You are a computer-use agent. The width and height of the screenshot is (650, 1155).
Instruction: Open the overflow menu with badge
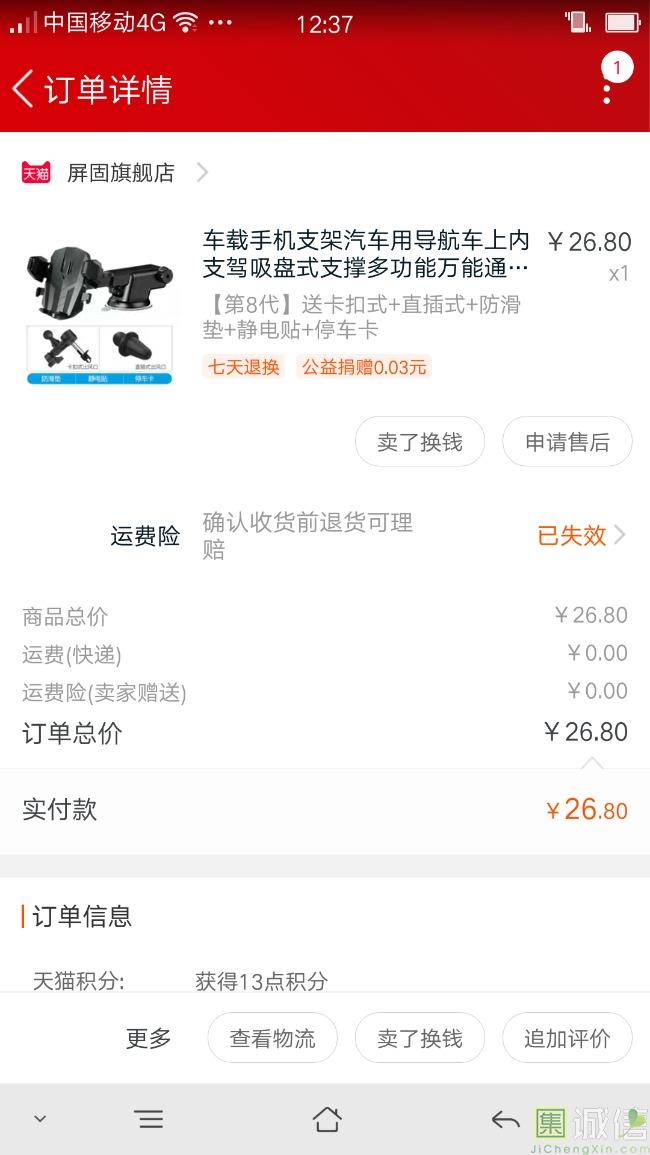tap(608, 80)
